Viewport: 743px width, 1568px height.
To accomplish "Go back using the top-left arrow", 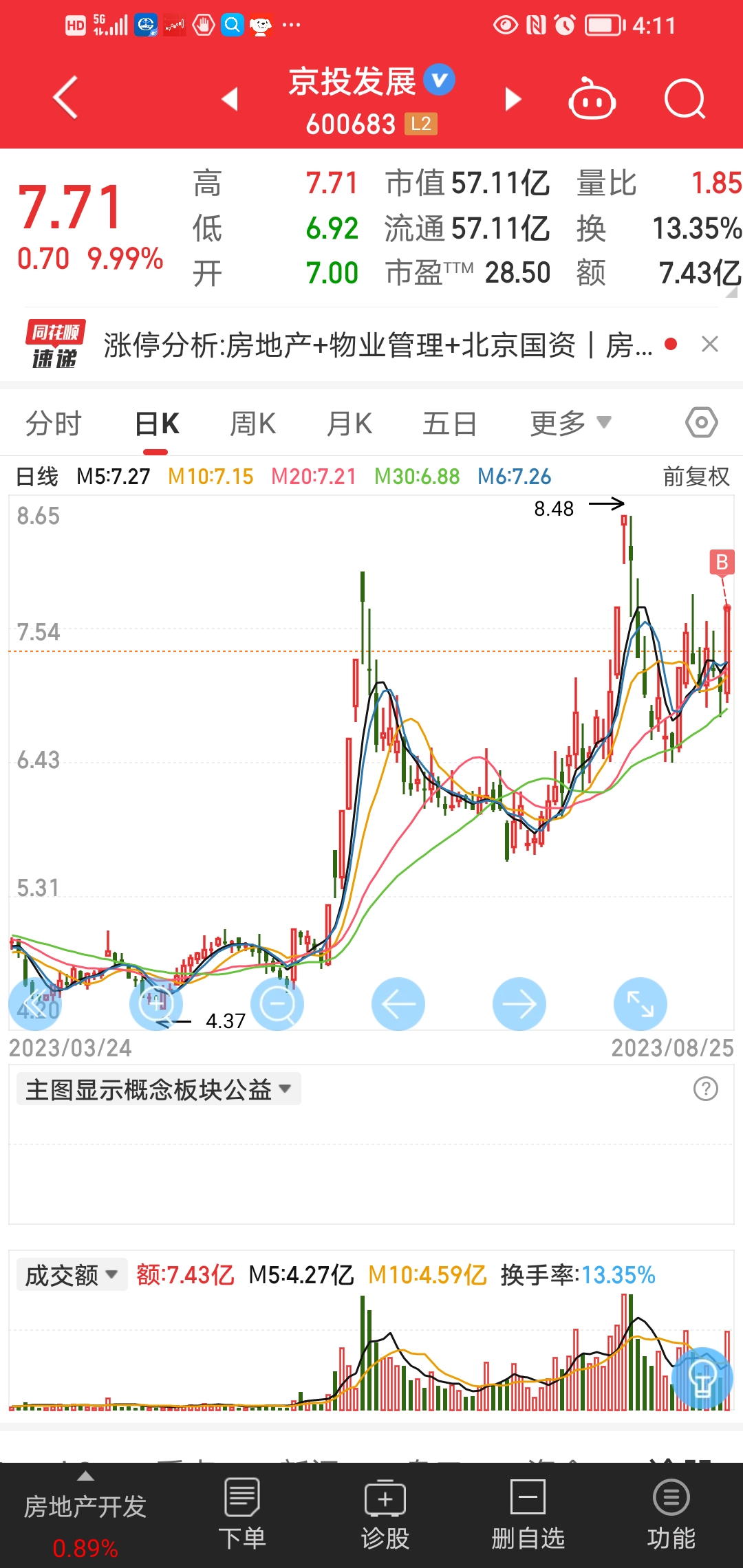I will click(x=66, y=98).
